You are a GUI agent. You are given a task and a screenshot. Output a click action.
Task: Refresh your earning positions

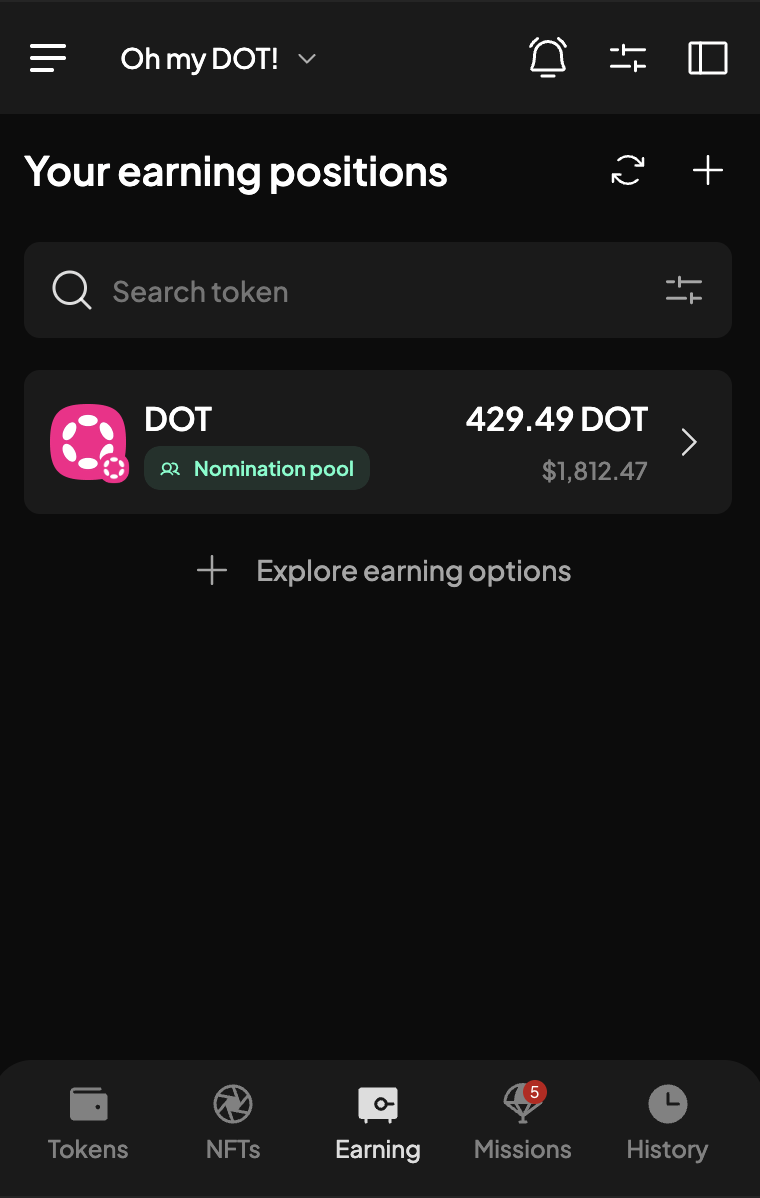coord(628,171)
